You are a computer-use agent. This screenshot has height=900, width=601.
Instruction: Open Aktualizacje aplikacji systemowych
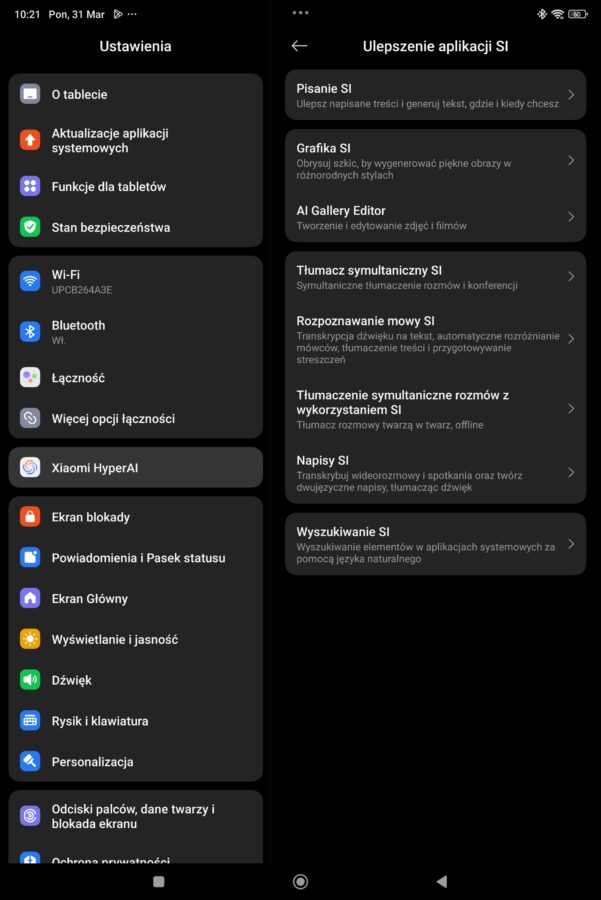pyautogui.click(x=135, y=140)
